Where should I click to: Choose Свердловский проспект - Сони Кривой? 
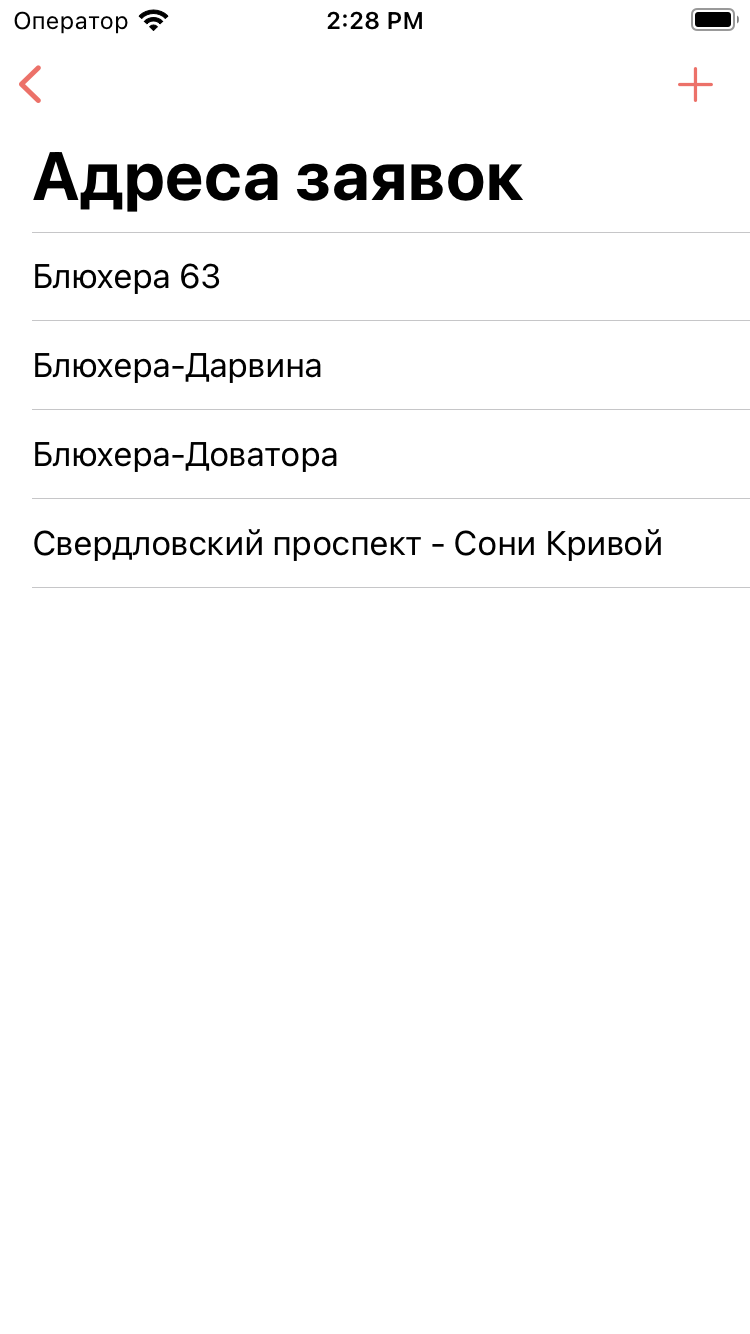pyautogui.click(x=375, y=544)
